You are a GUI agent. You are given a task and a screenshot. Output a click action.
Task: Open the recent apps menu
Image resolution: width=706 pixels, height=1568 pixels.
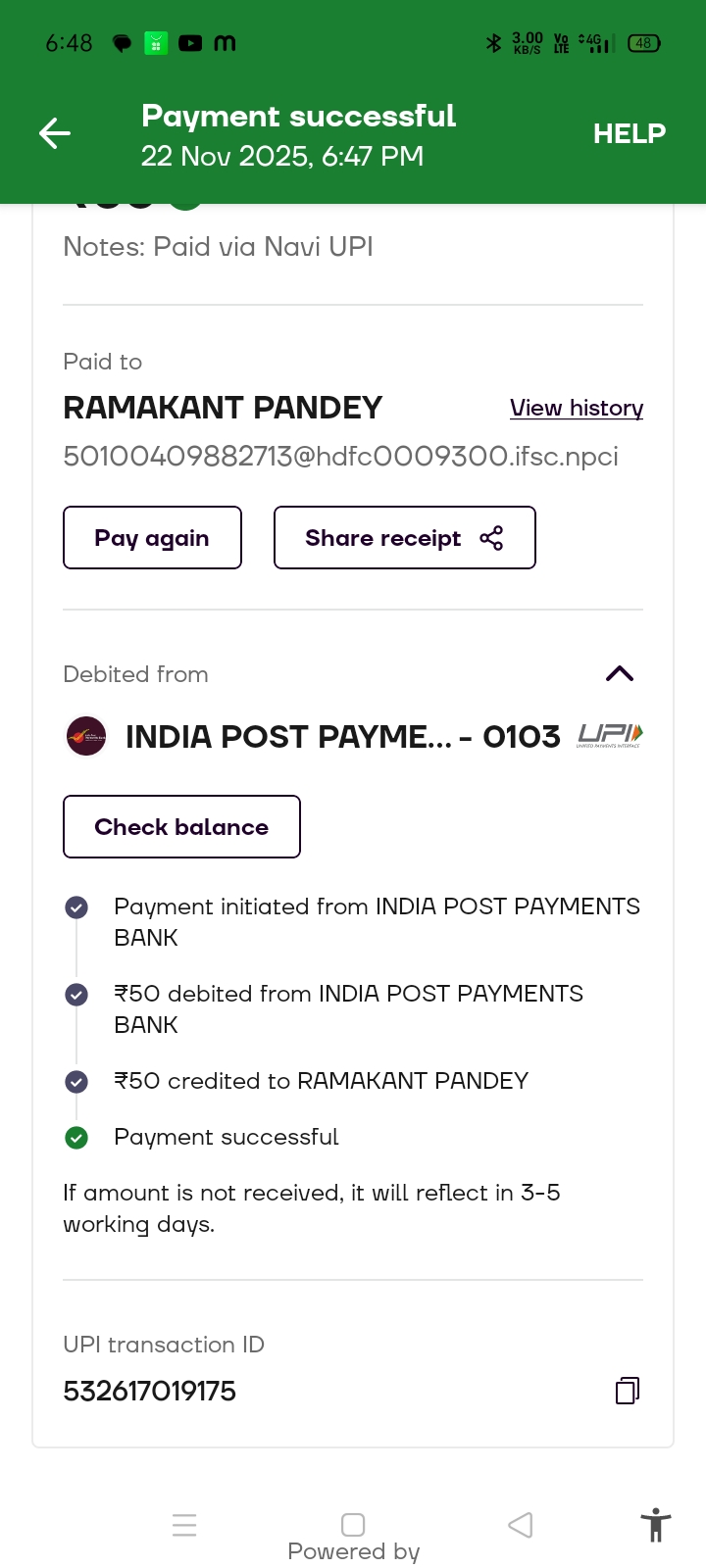coord(184,1525)
